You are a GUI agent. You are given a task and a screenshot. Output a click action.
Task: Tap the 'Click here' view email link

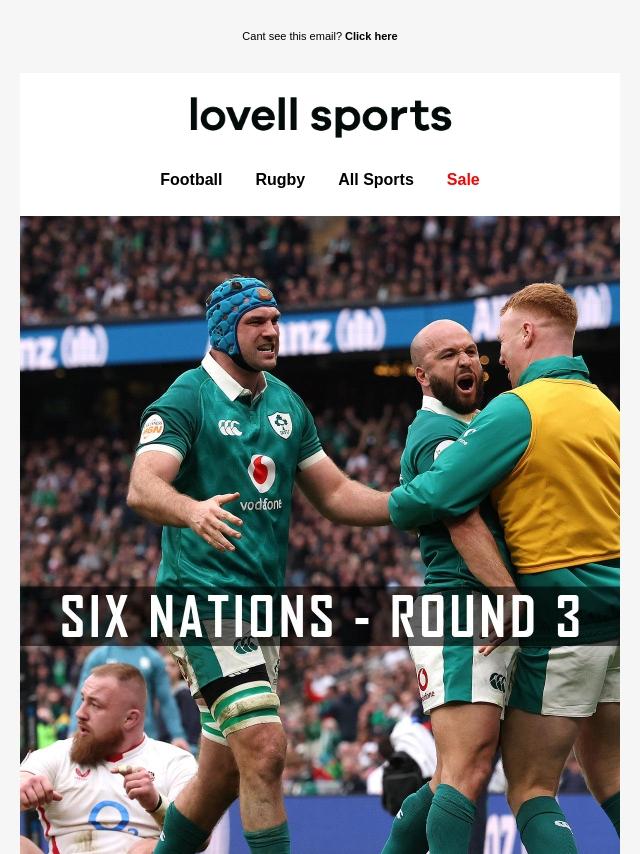371,36
